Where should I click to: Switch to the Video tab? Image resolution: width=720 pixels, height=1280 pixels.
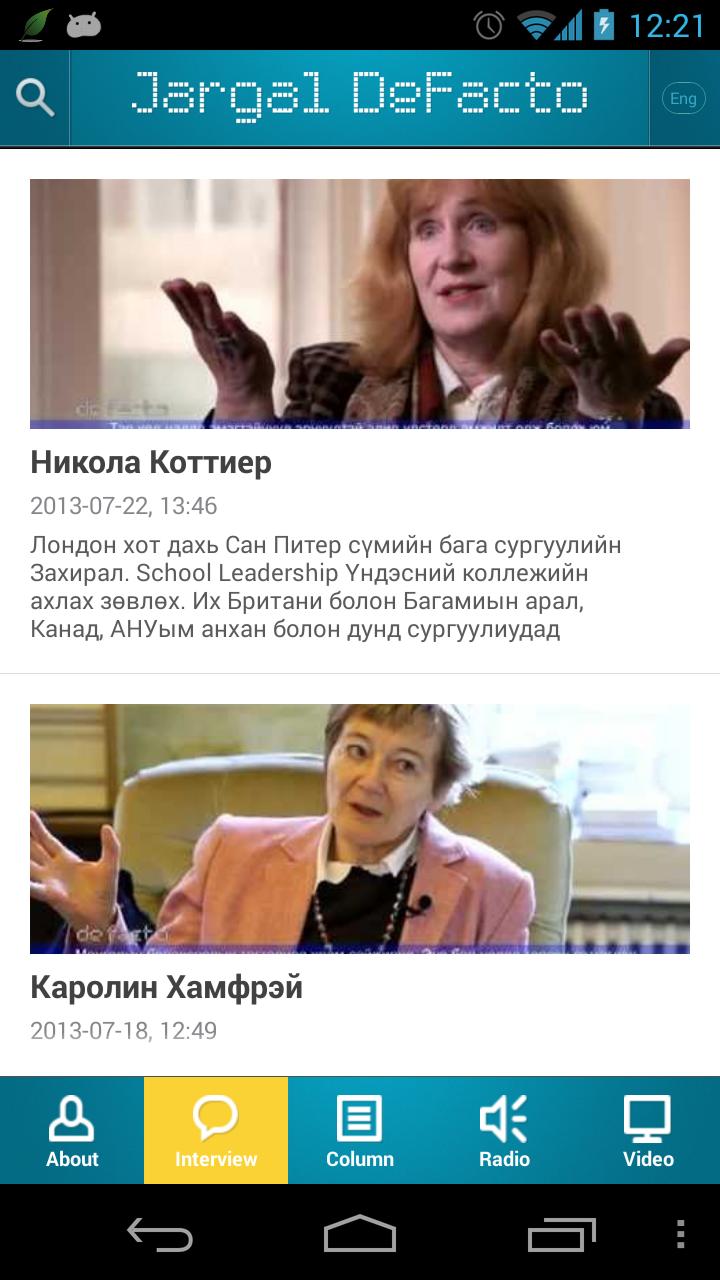(x=648, y=1131)
